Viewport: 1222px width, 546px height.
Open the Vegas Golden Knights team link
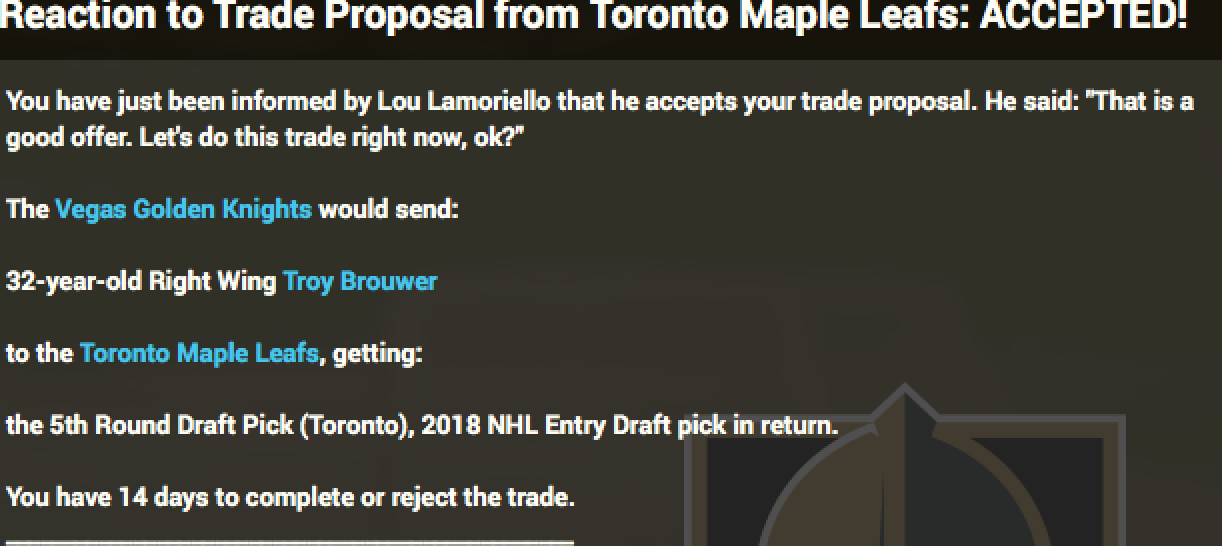click(183, 209)
